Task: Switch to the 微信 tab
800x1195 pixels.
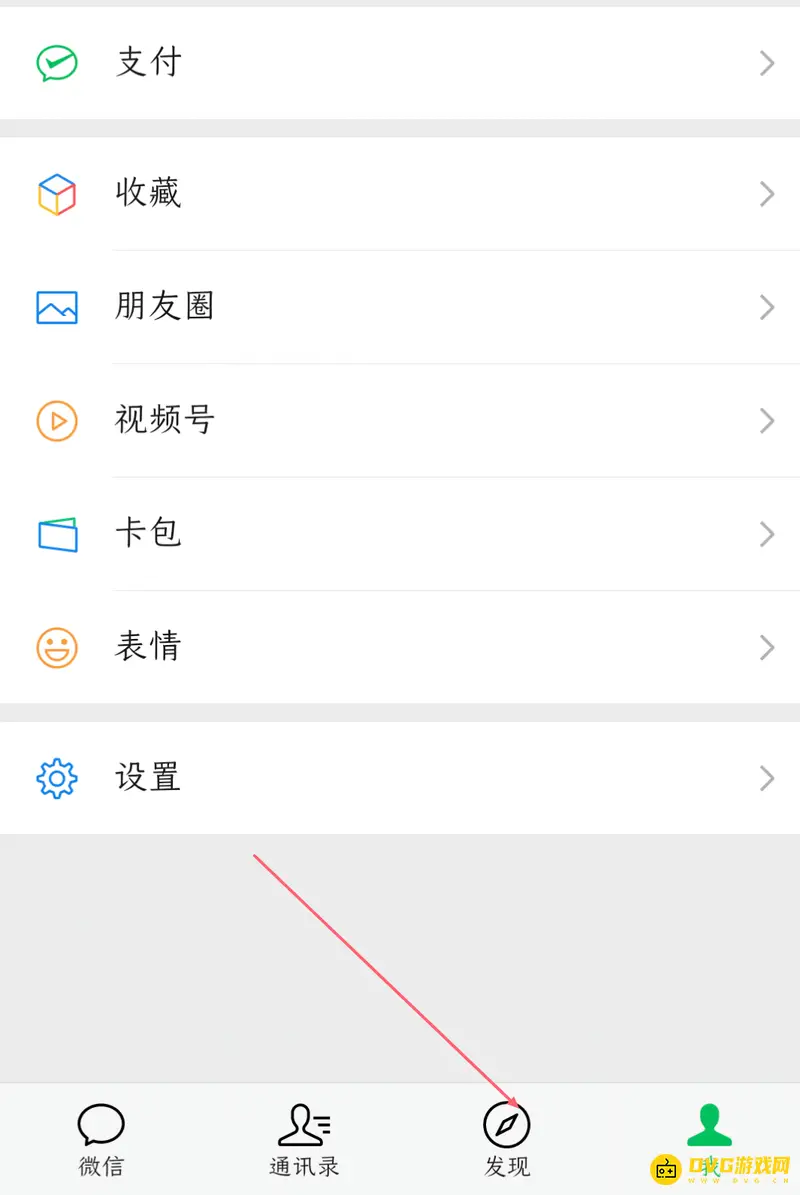Action: click(100, 1140)
